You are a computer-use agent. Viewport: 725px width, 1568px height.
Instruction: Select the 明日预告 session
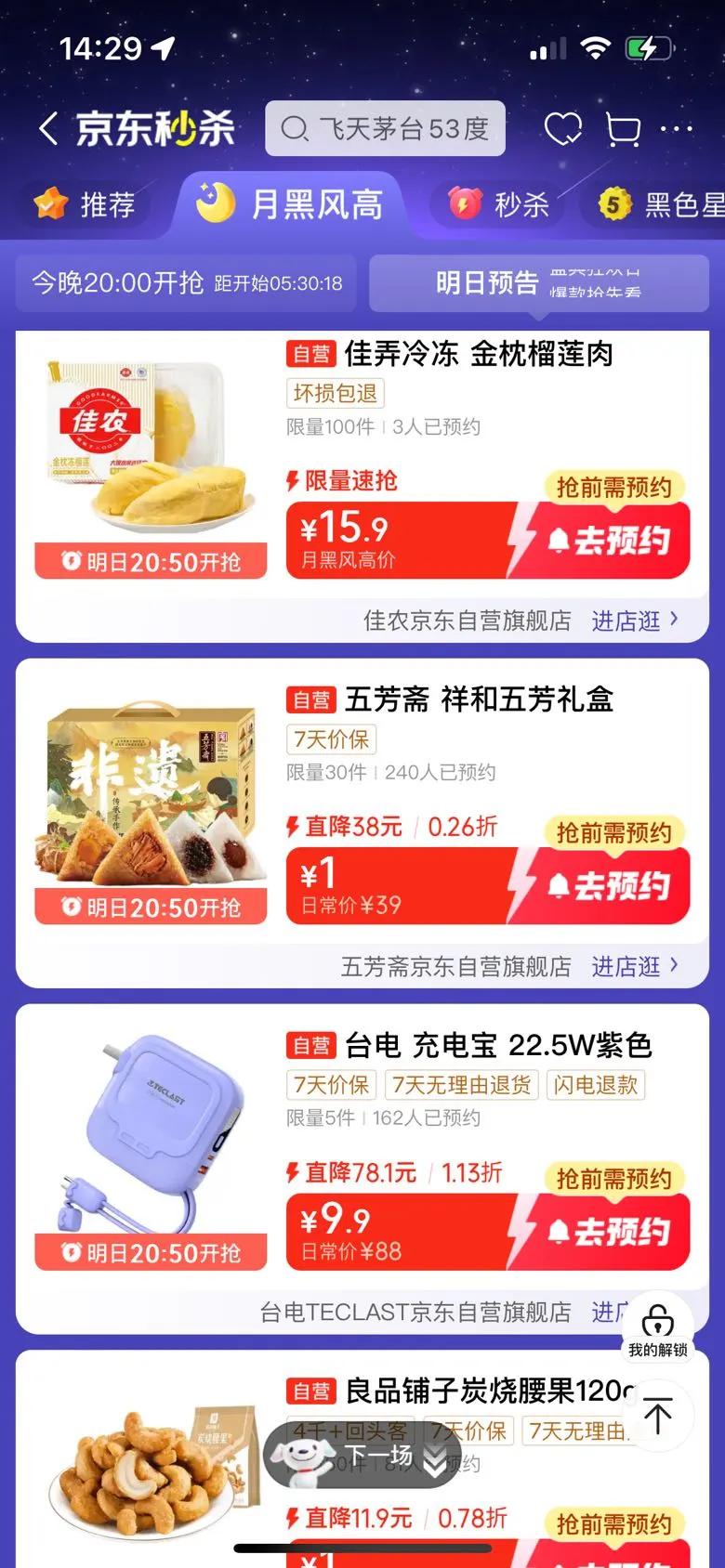pyautogui.click(x=539, y=283)
